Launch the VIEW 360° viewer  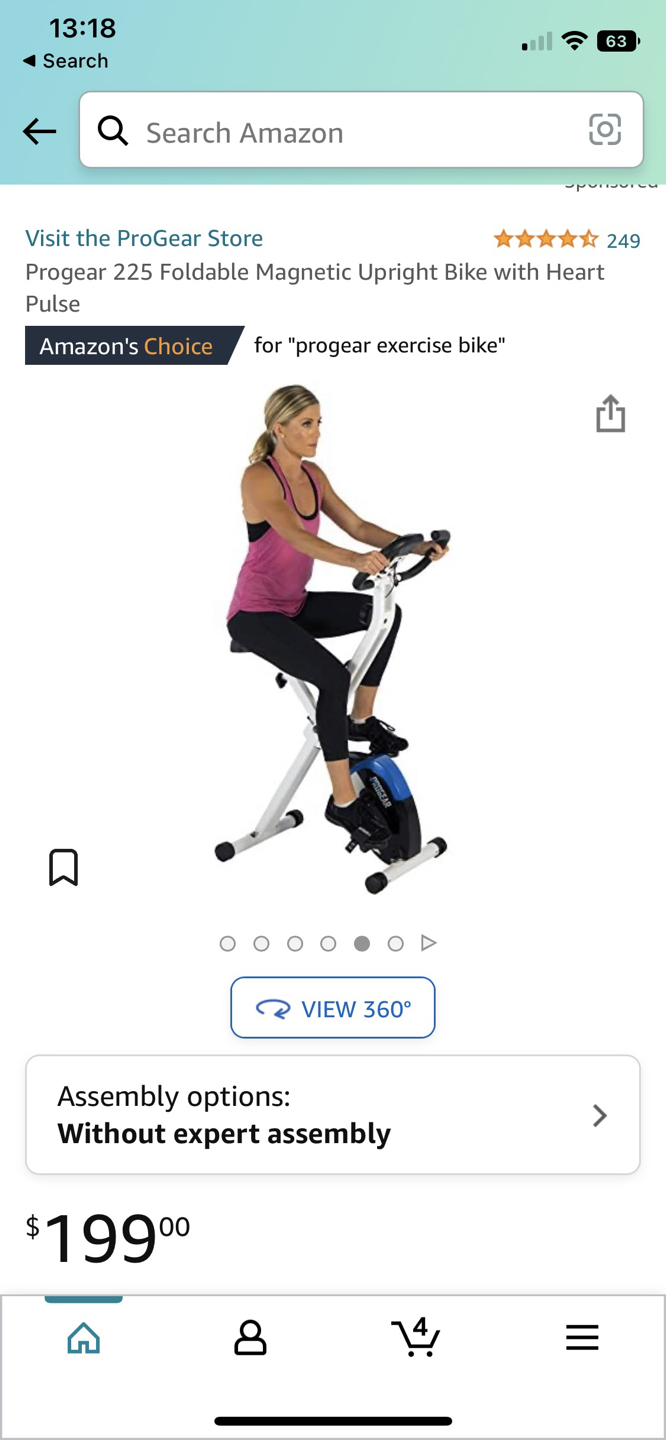pos(333,1008)
